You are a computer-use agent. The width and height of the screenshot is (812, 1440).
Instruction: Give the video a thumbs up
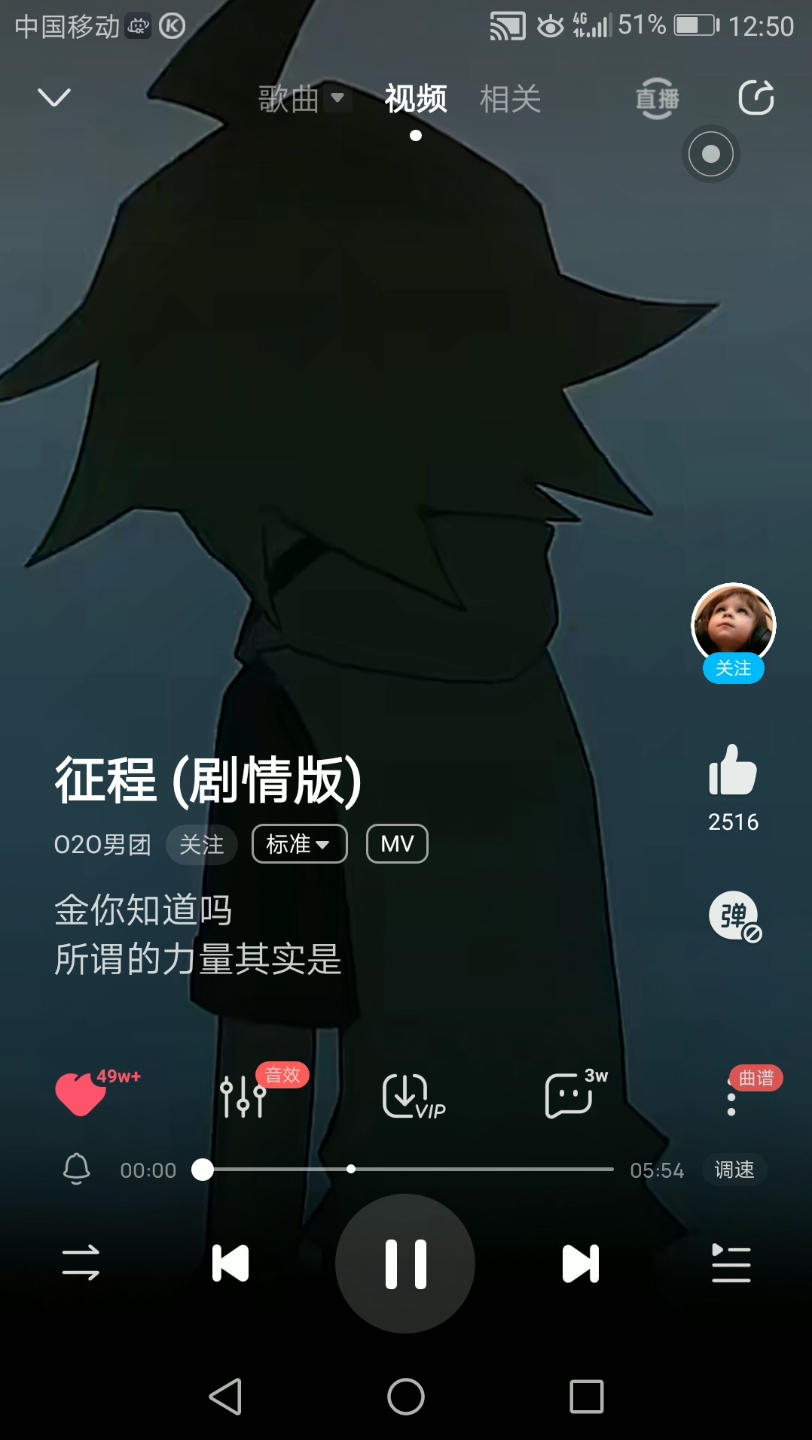click(733, 770)
